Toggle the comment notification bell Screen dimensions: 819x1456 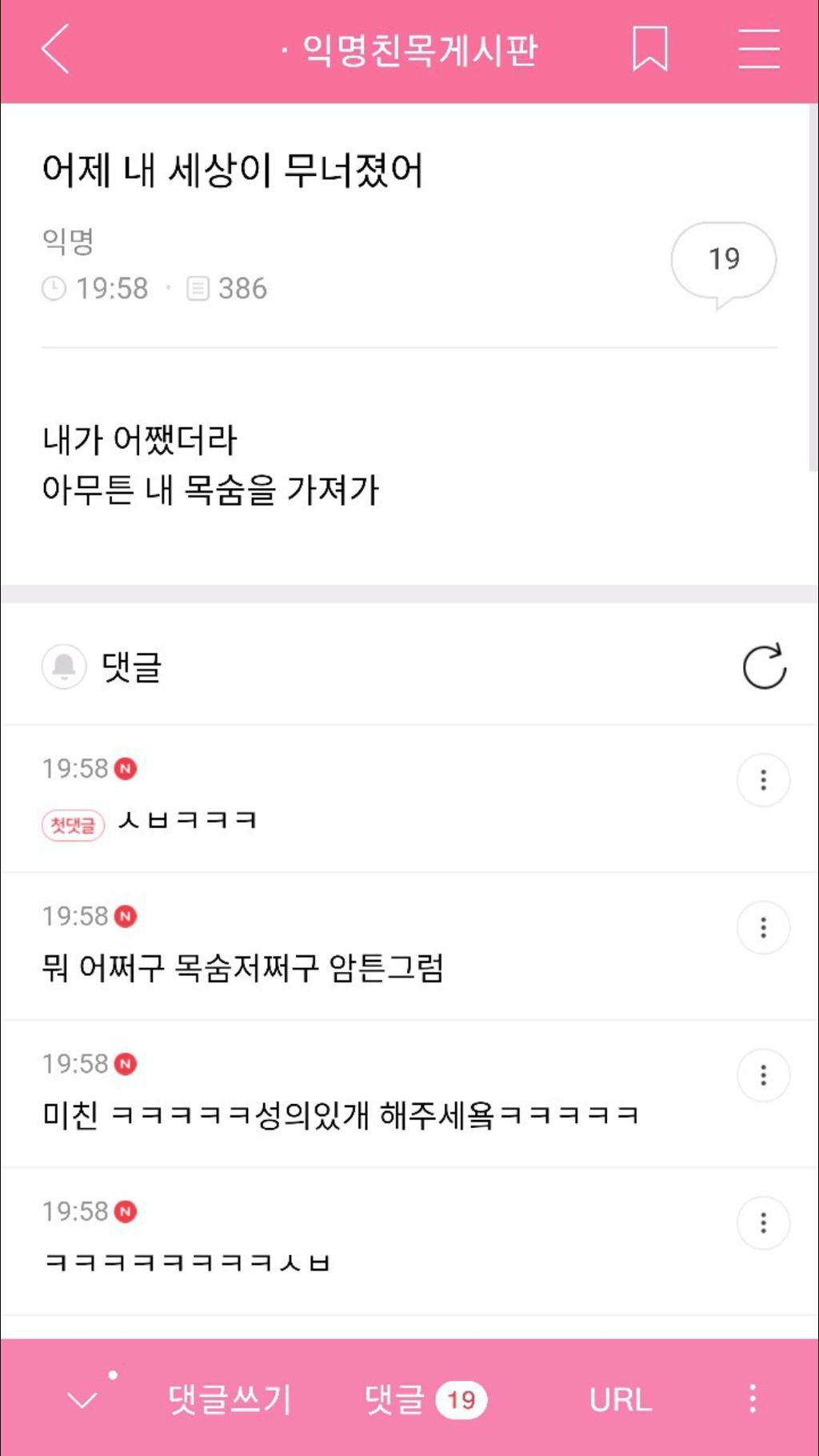(64, 666)
